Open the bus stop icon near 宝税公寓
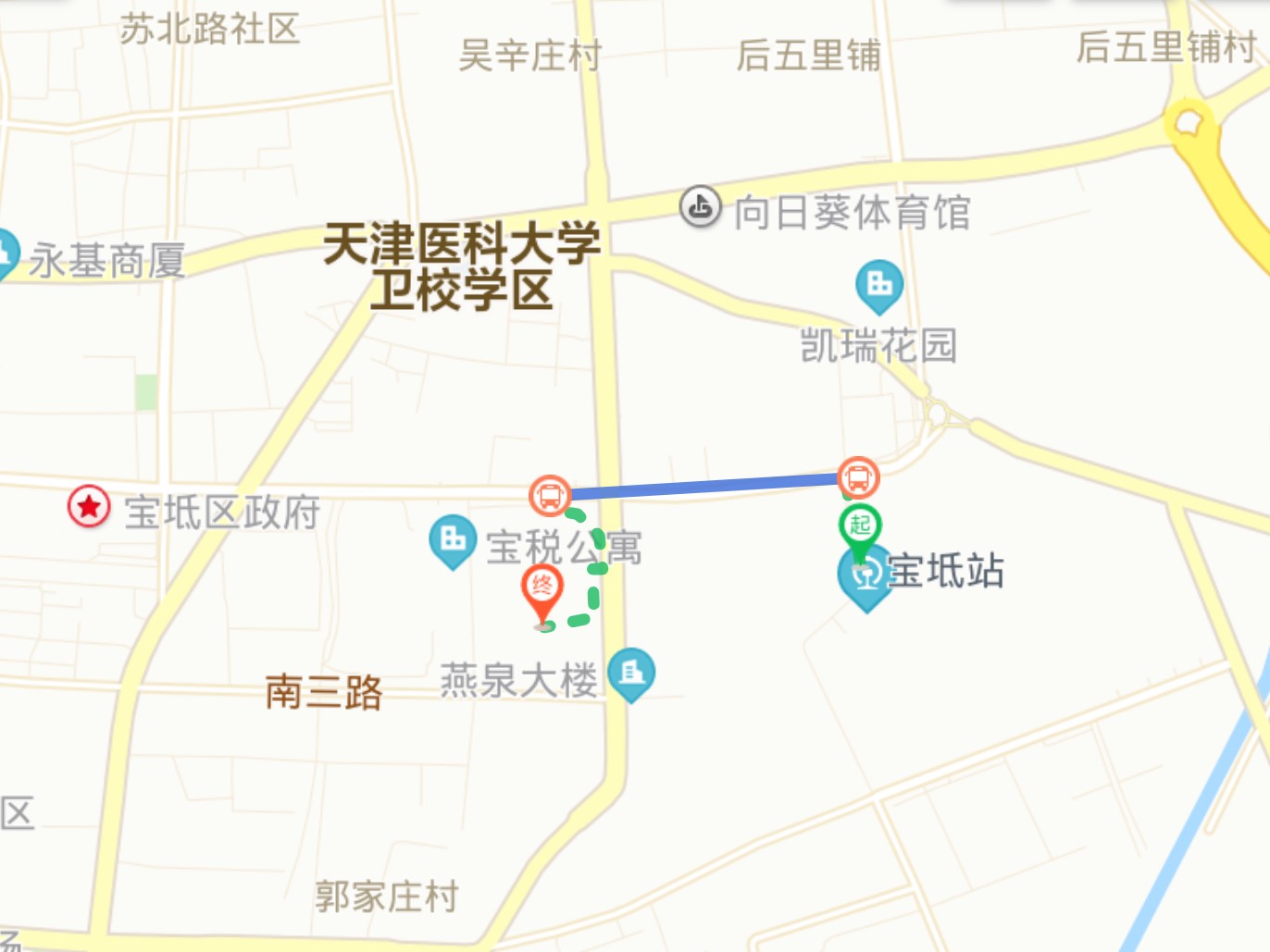Screen dimensions: 1270x952 pyautogui.click(x=549, y=495)
